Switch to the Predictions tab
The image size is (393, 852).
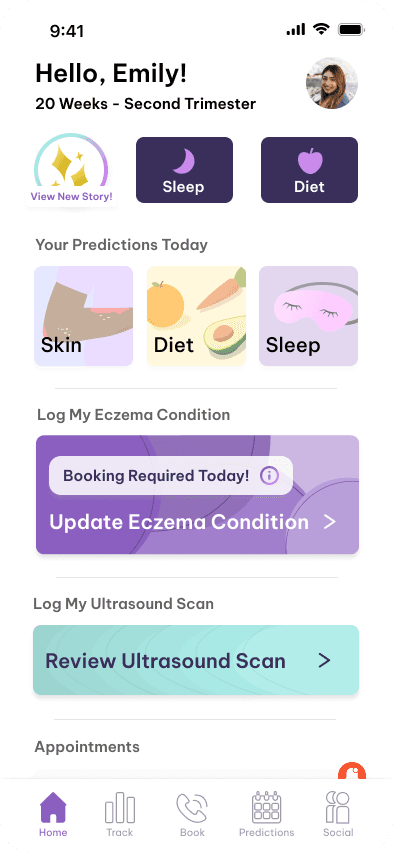[x=266, y=815]
